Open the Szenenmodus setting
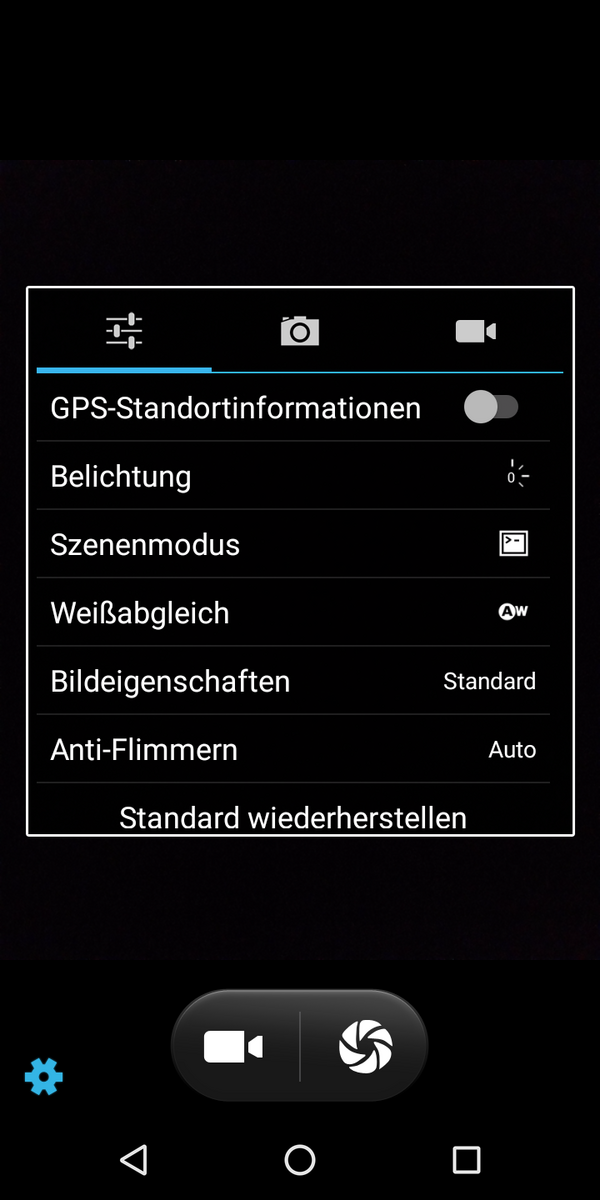The image size is (600, 1200). click(x=292, y=544)
